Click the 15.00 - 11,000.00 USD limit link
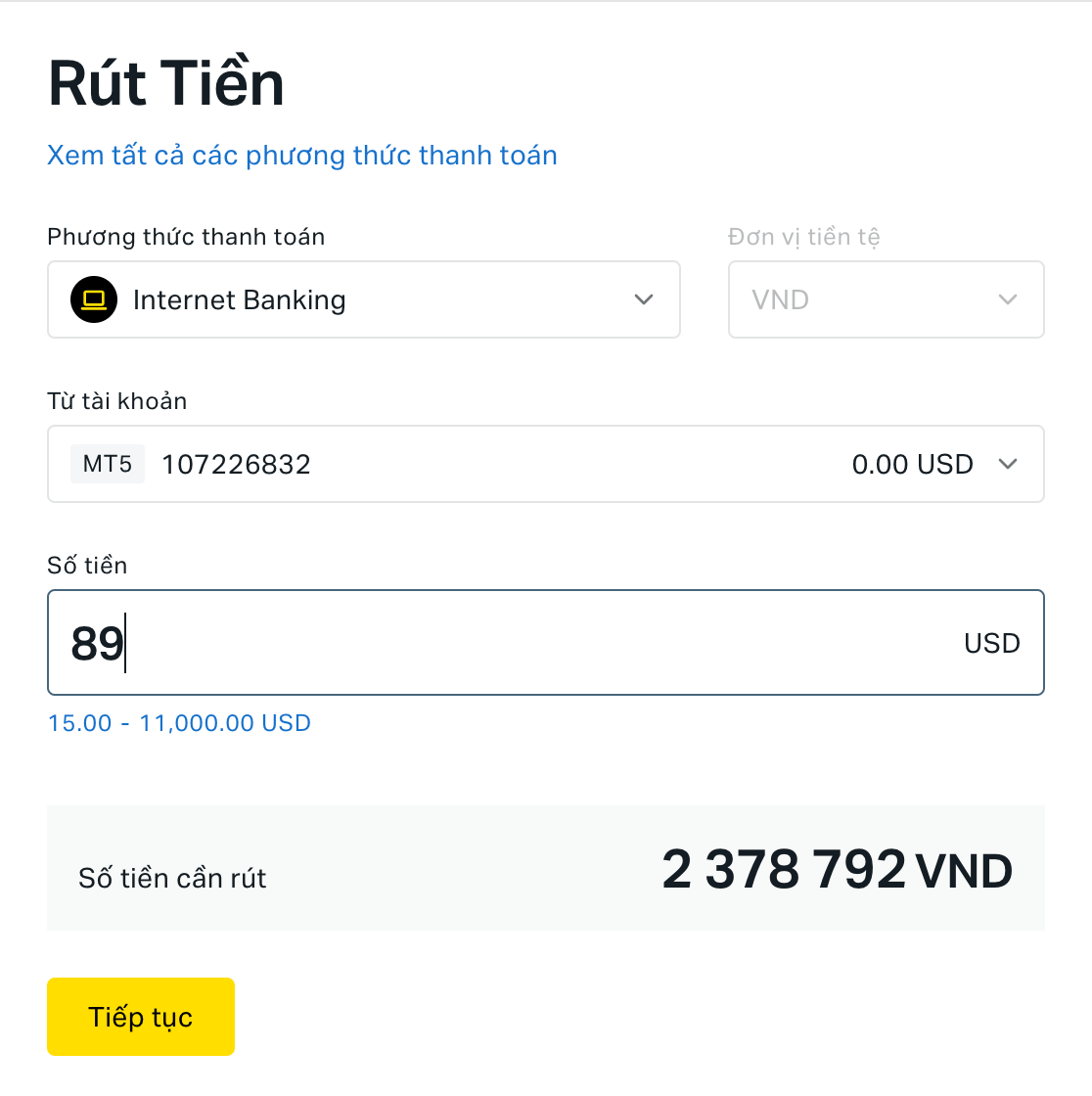 [x=179, y=722]
